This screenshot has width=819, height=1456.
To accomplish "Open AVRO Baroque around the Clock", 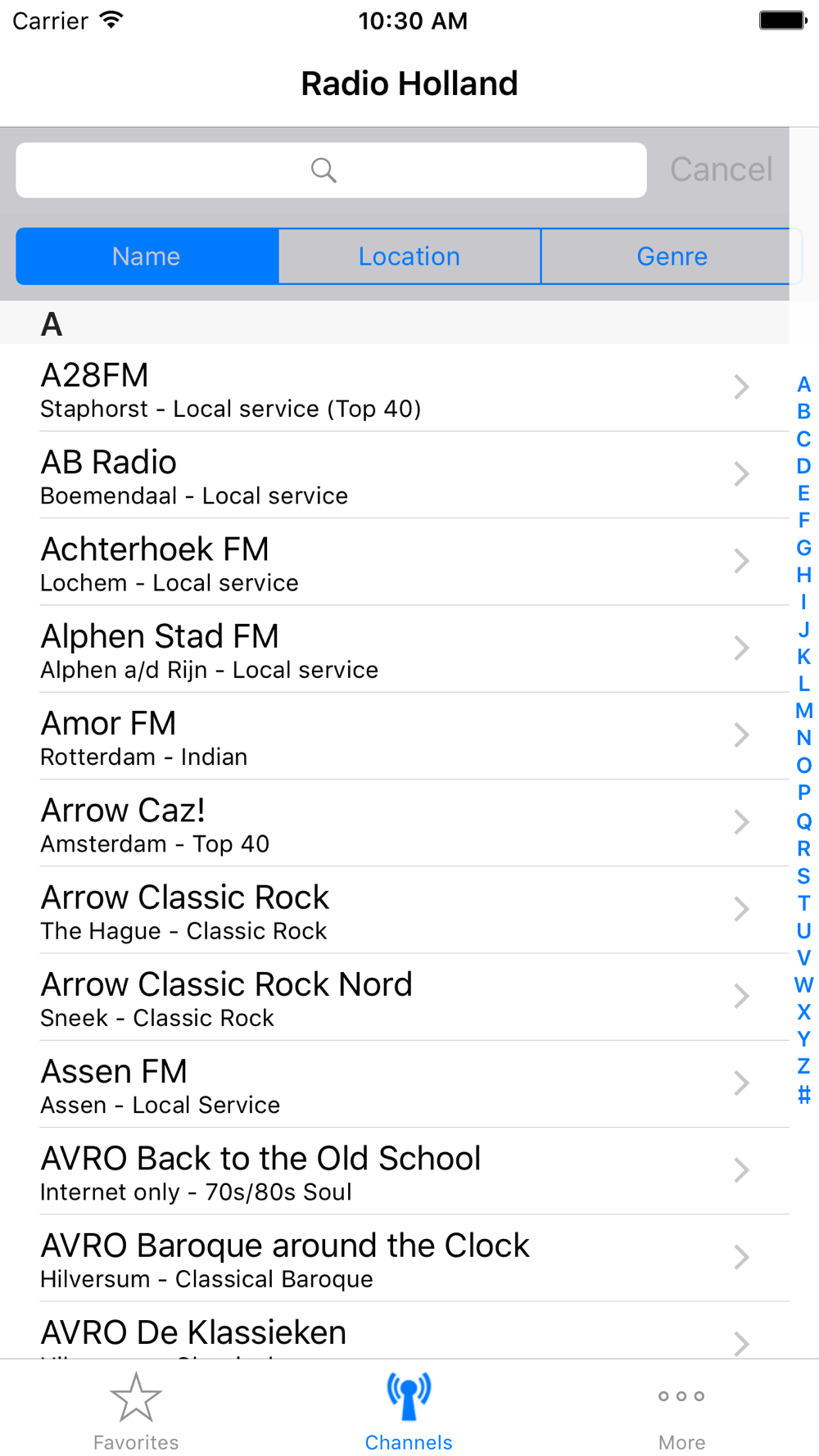I will coord(395,1258).
